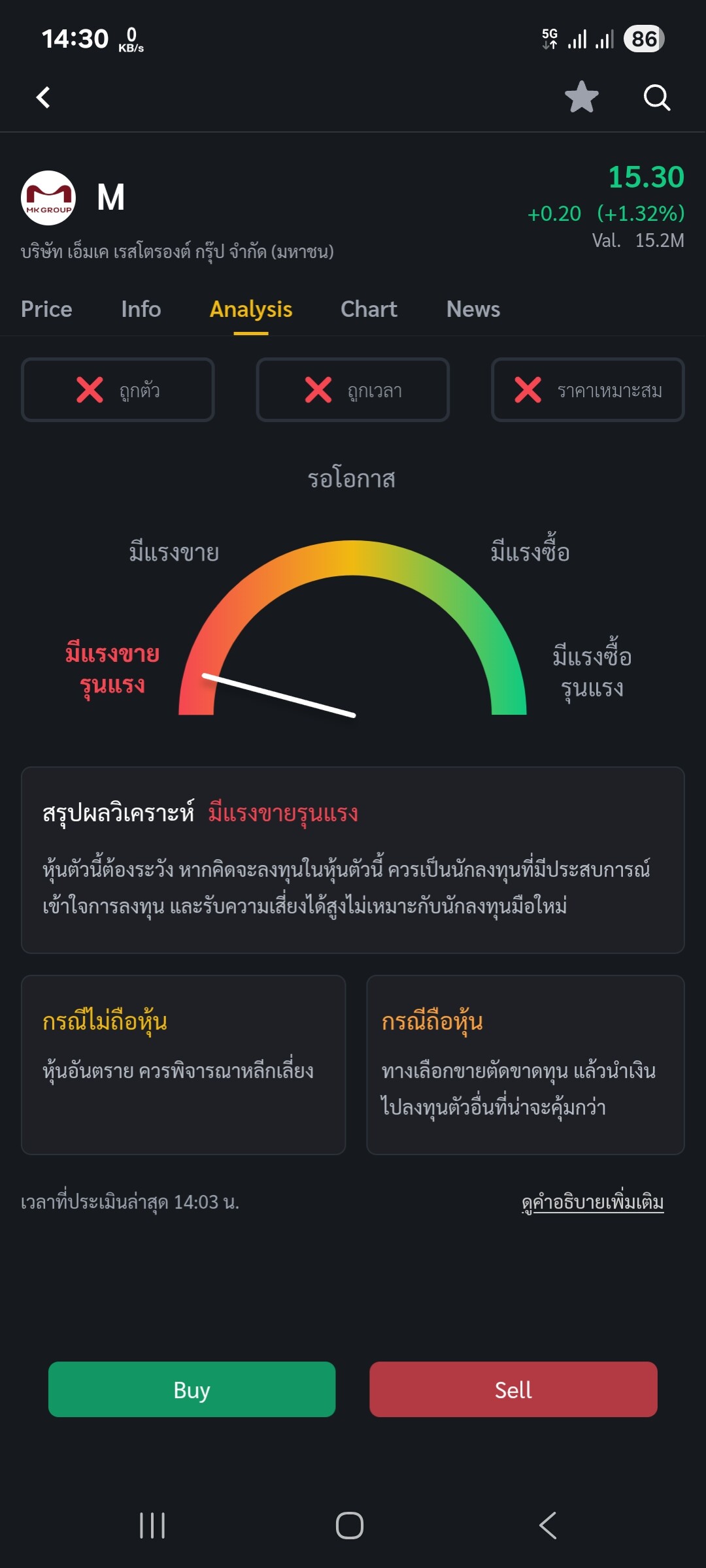The image size is (706, 1568).
Task: Tap the green Buy button
Action: pyautogui.click(x=192, y=1389)
